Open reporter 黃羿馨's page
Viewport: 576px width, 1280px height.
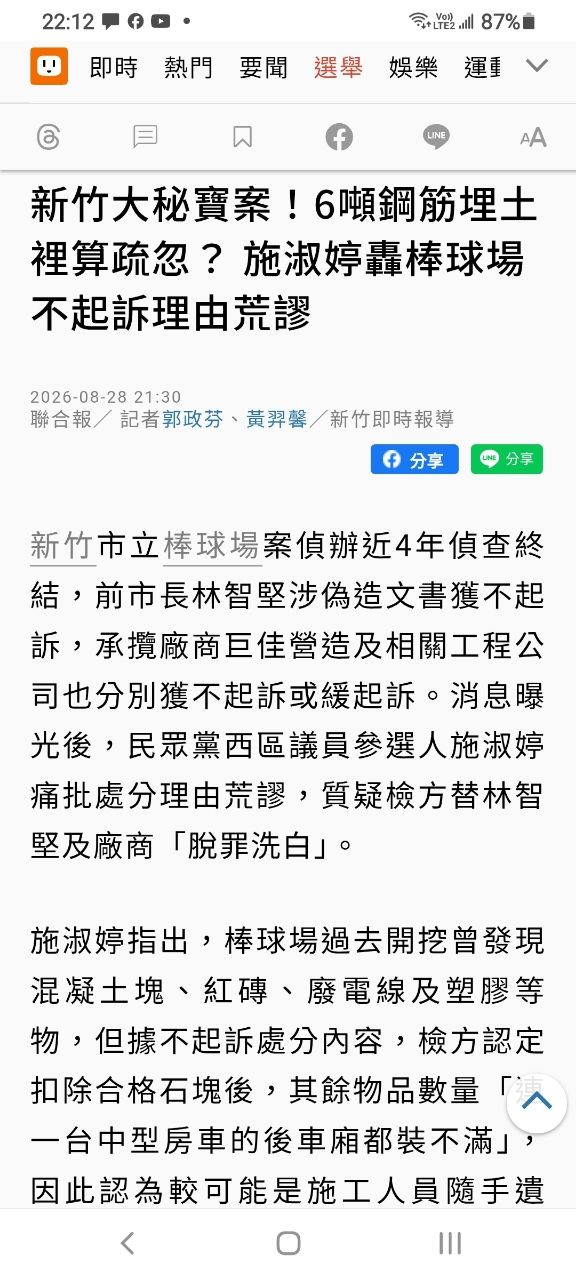(277, 419)
